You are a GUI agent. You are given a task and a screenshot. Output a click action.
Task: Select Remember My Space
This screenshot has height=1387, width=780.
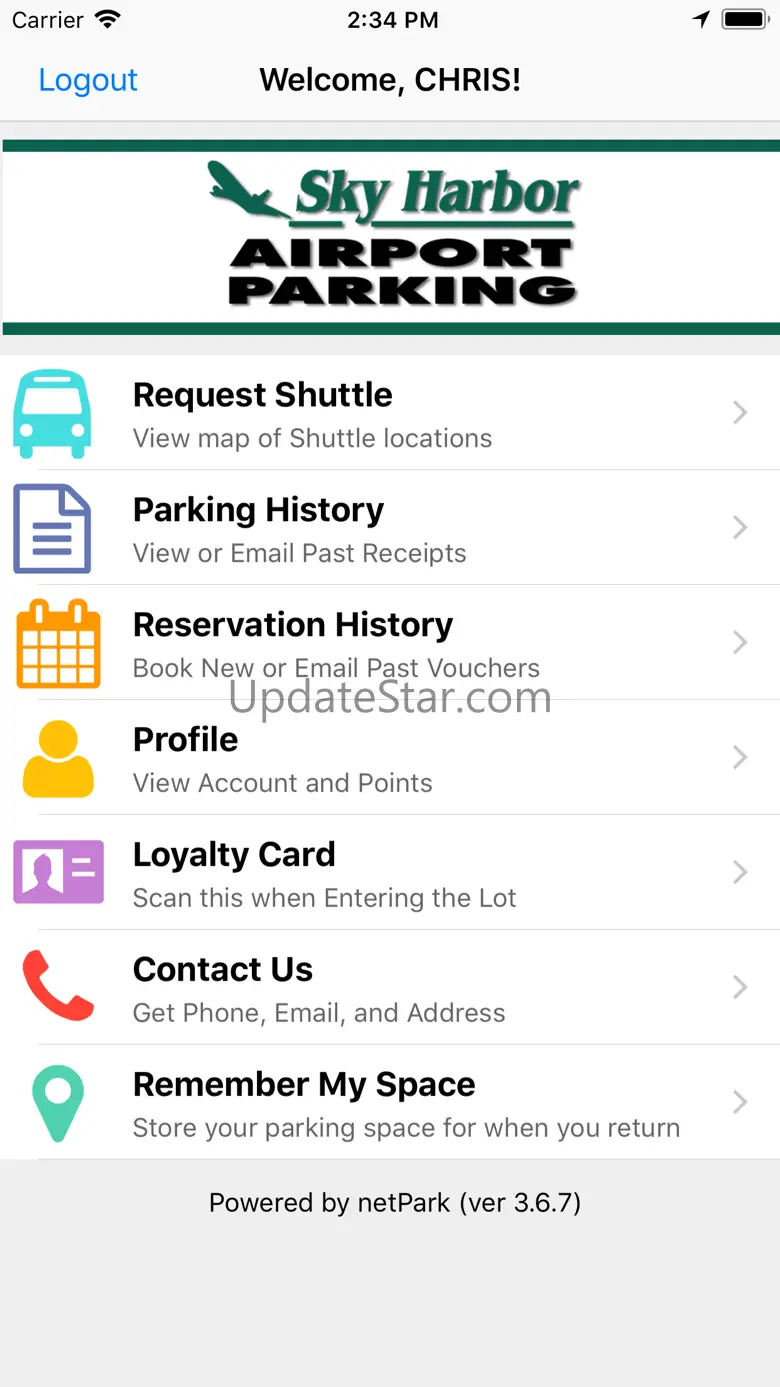click(390, 1103)
